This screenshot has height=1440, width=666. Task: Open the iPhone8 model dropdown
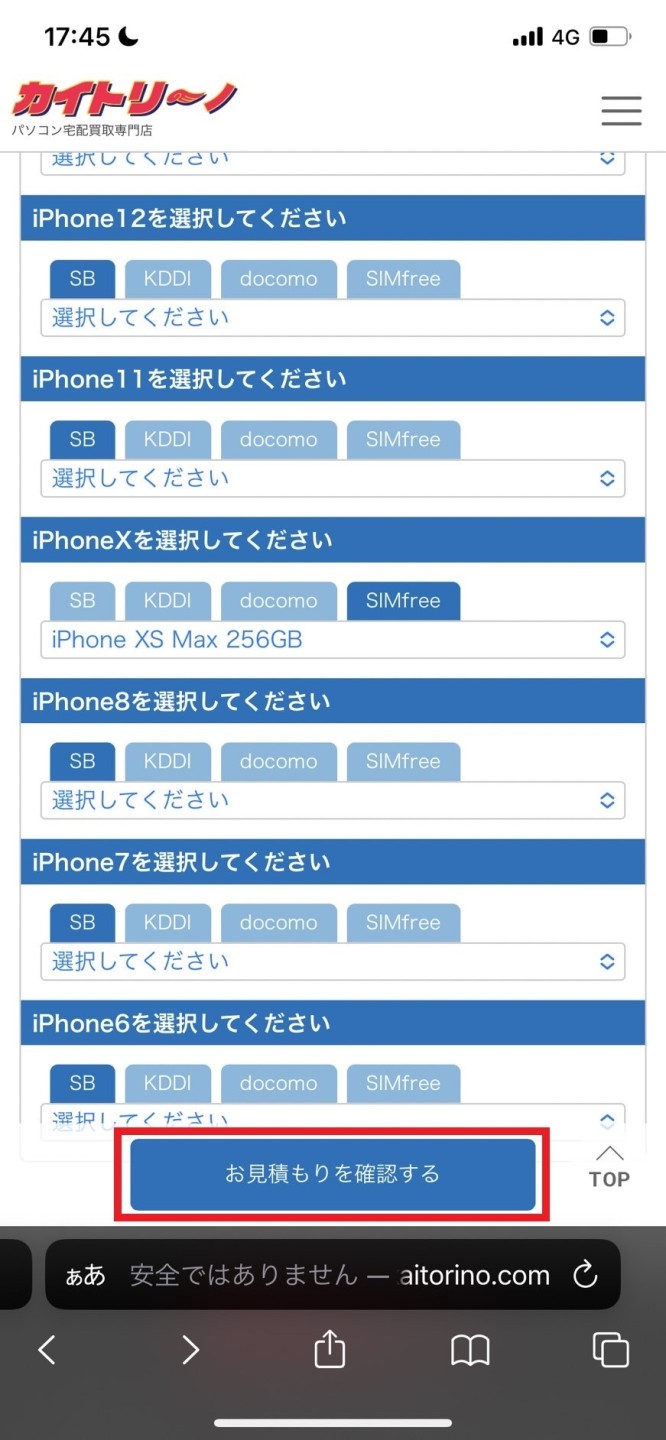pyautogui.click(x=332, y=801)
